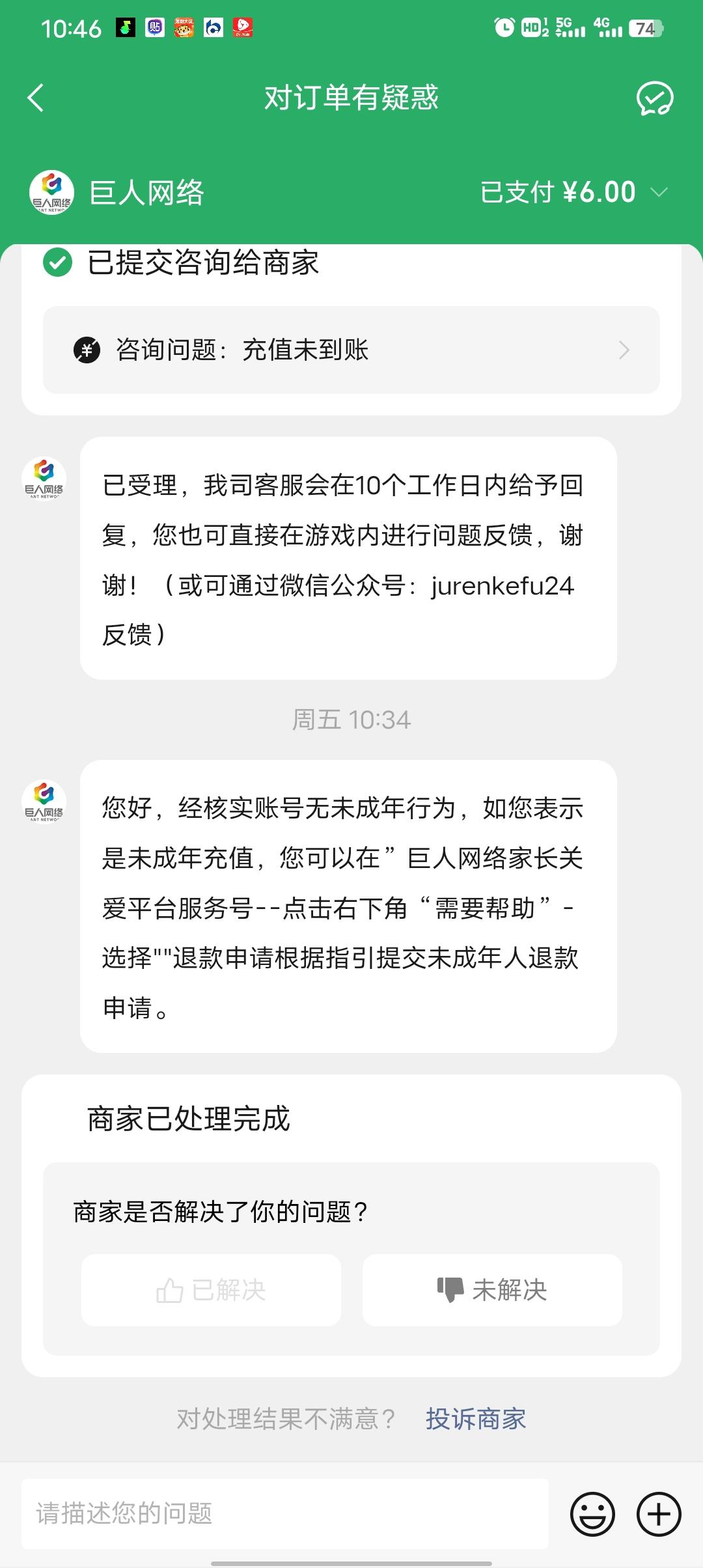The height and width of the screenshot is (1568, 703).
Task: Open the plus attachment menu
Action: (659, 1514)
